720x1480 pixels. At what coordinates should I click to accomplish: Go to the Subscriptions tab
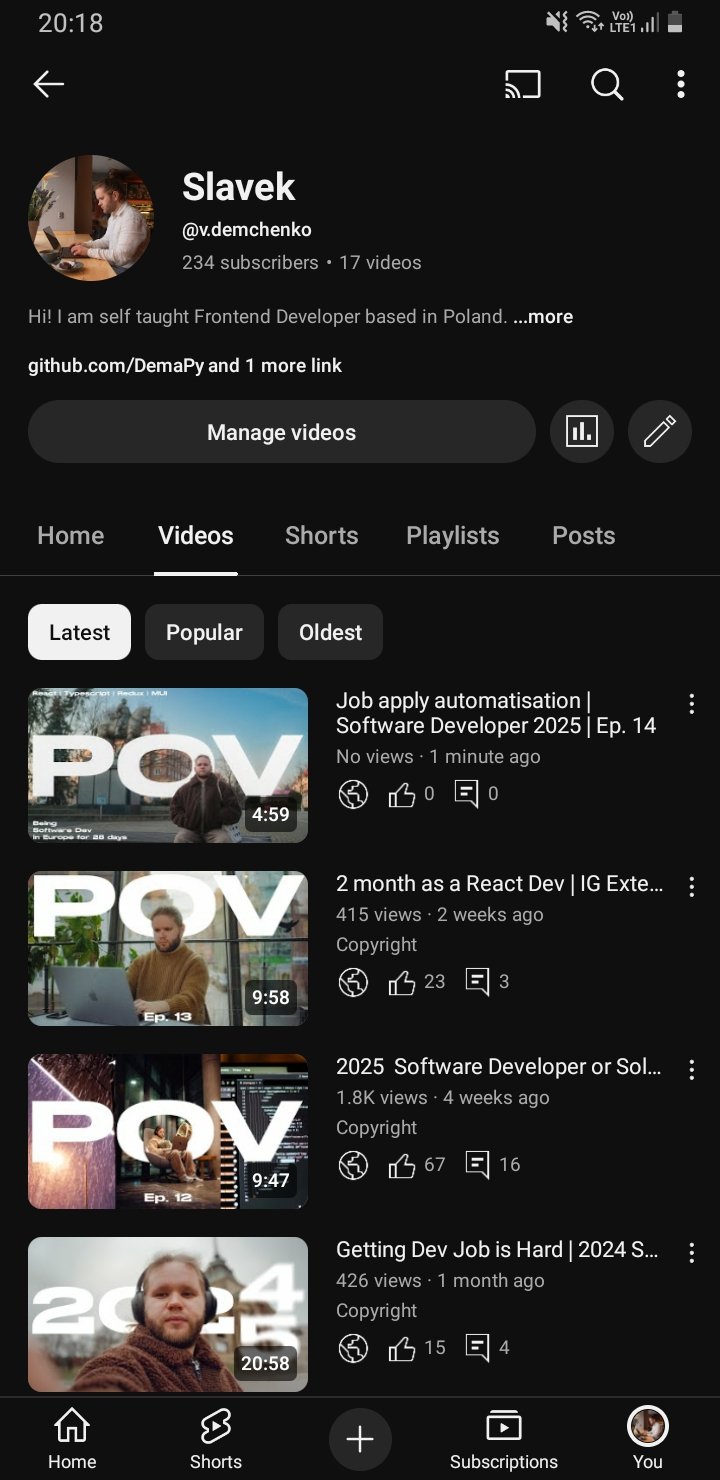coord(503,1439)
